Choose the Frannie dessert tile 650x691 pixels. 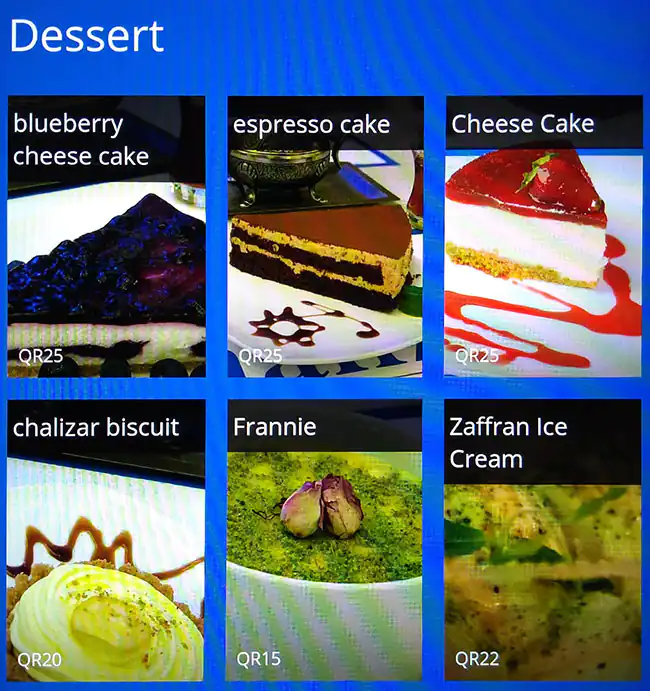[325, 541]
